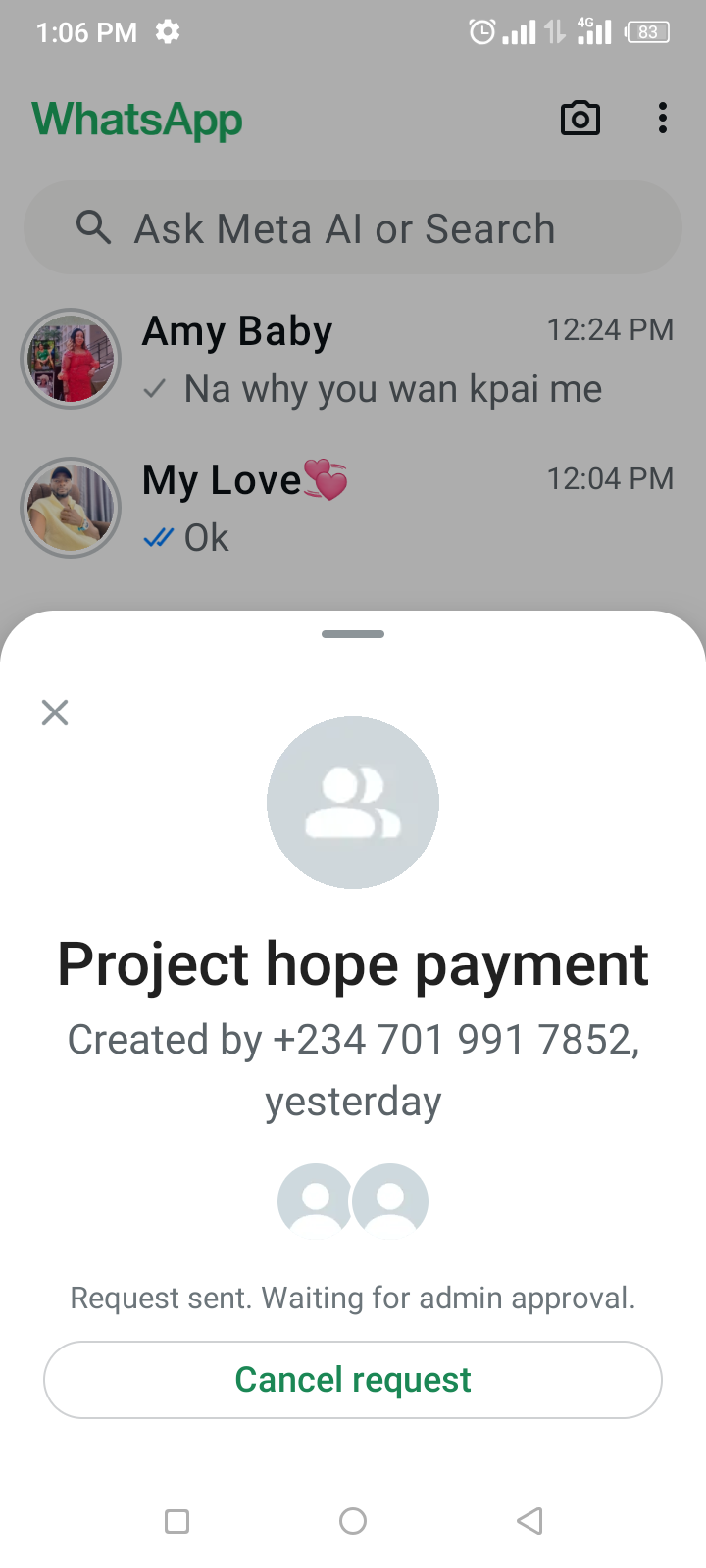This screenshot has height=1568, width=706.
Task: Cancel the group join request
Action: pos(353,1380)
